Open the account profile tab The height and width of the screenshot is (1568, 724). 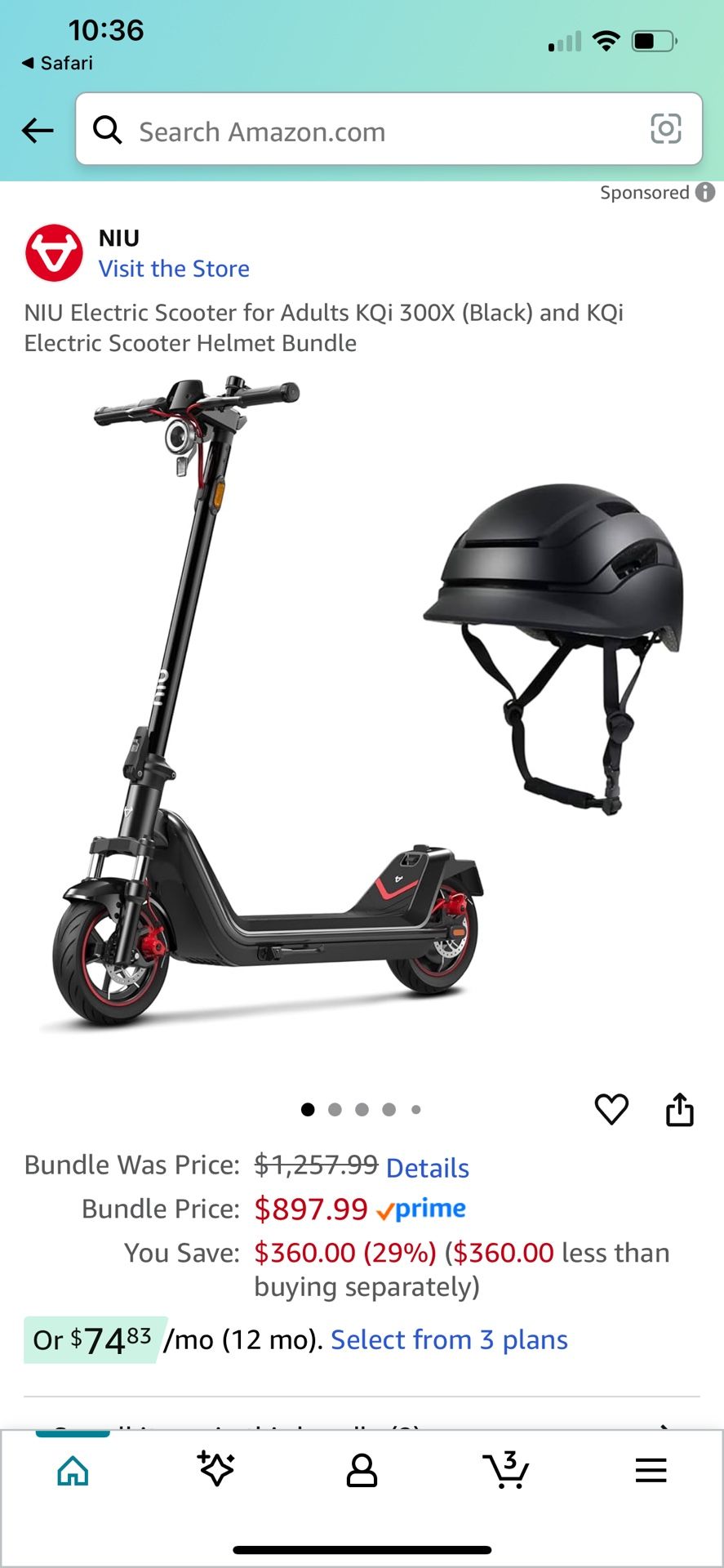362,1471
